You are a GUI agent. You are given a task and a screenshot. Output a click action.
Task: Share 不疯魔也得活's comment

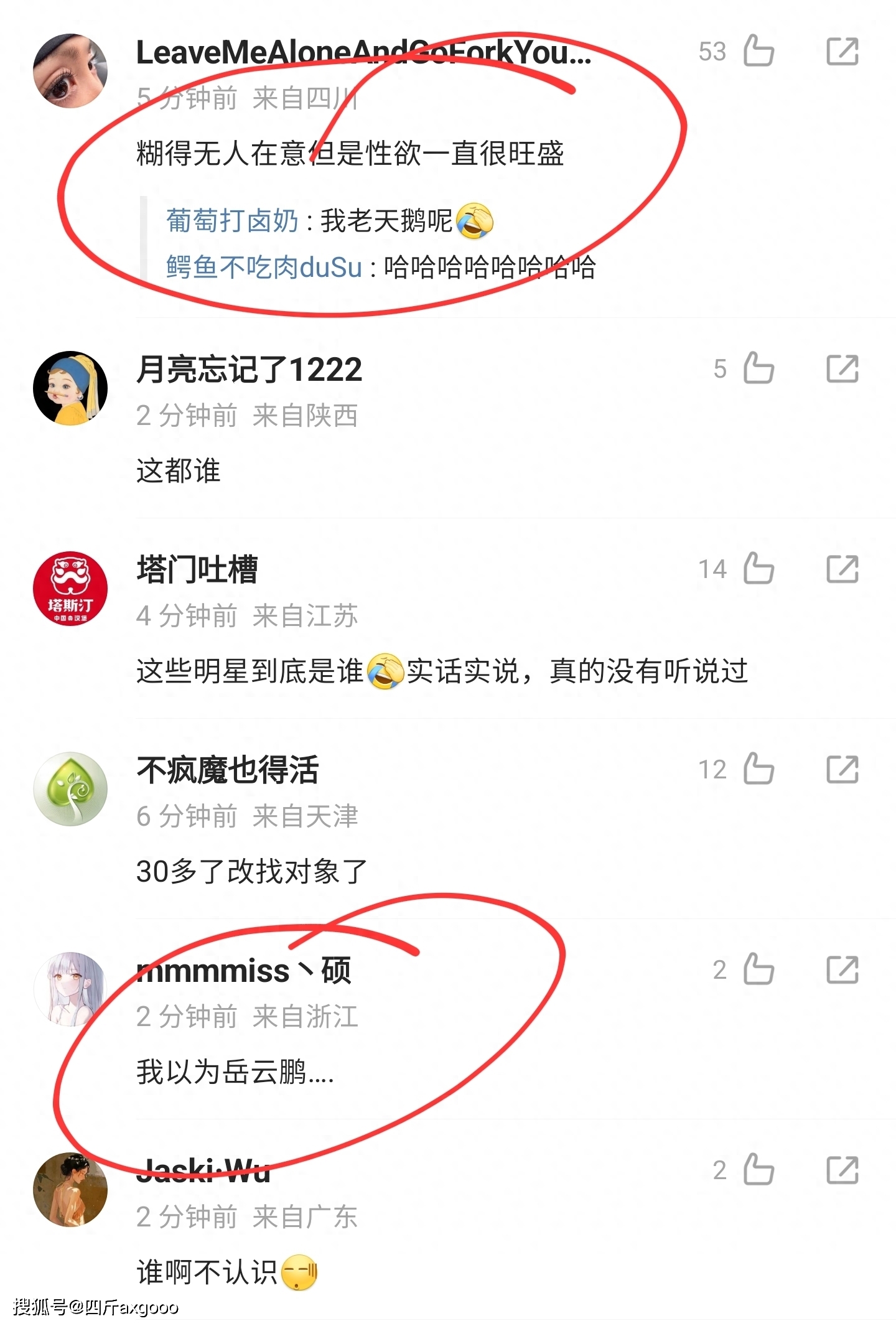coord(842,769)
